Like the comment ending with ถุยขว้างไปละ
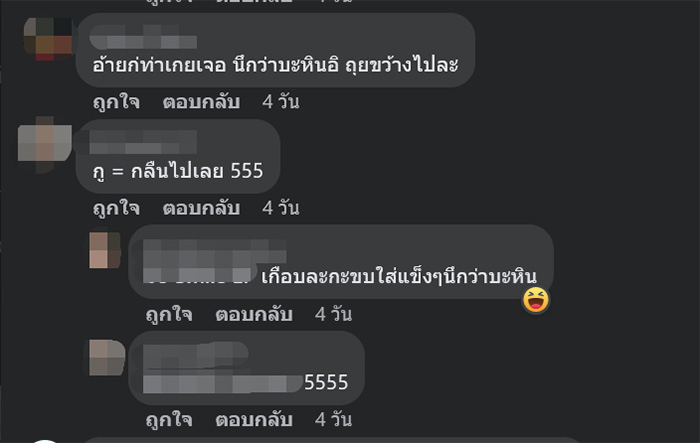This screenshot has height=443, width=700. [x=115, y=101]
